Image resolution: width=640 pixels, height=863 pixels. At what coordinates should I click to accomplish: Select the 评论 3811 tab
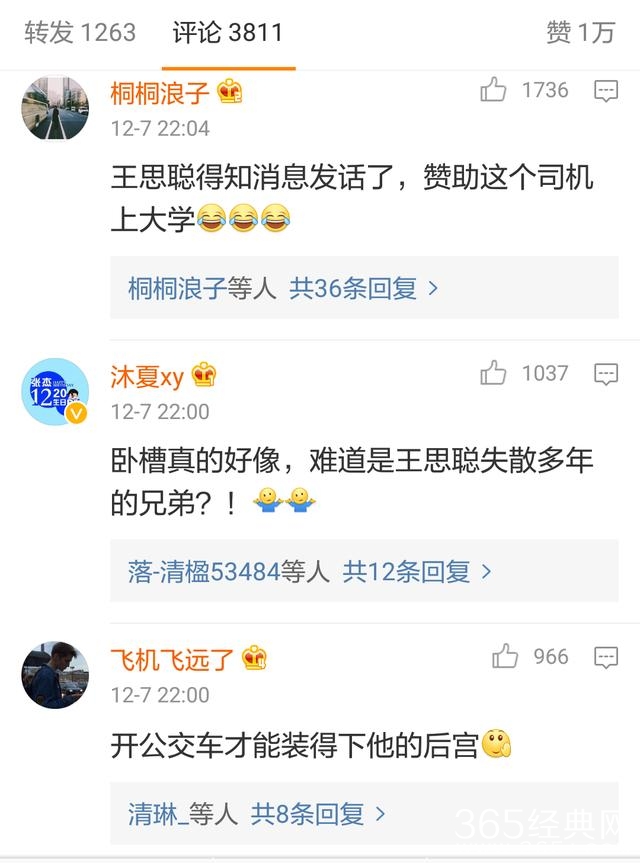(228, 32)
